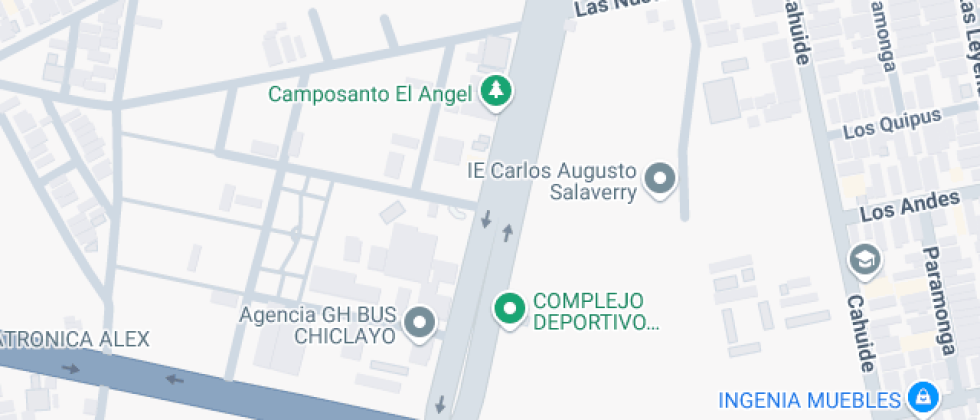Open the Camposanto El Angel place marker
Image resolution: width=980 pixels, height=420 pixels.
point(495,94)
